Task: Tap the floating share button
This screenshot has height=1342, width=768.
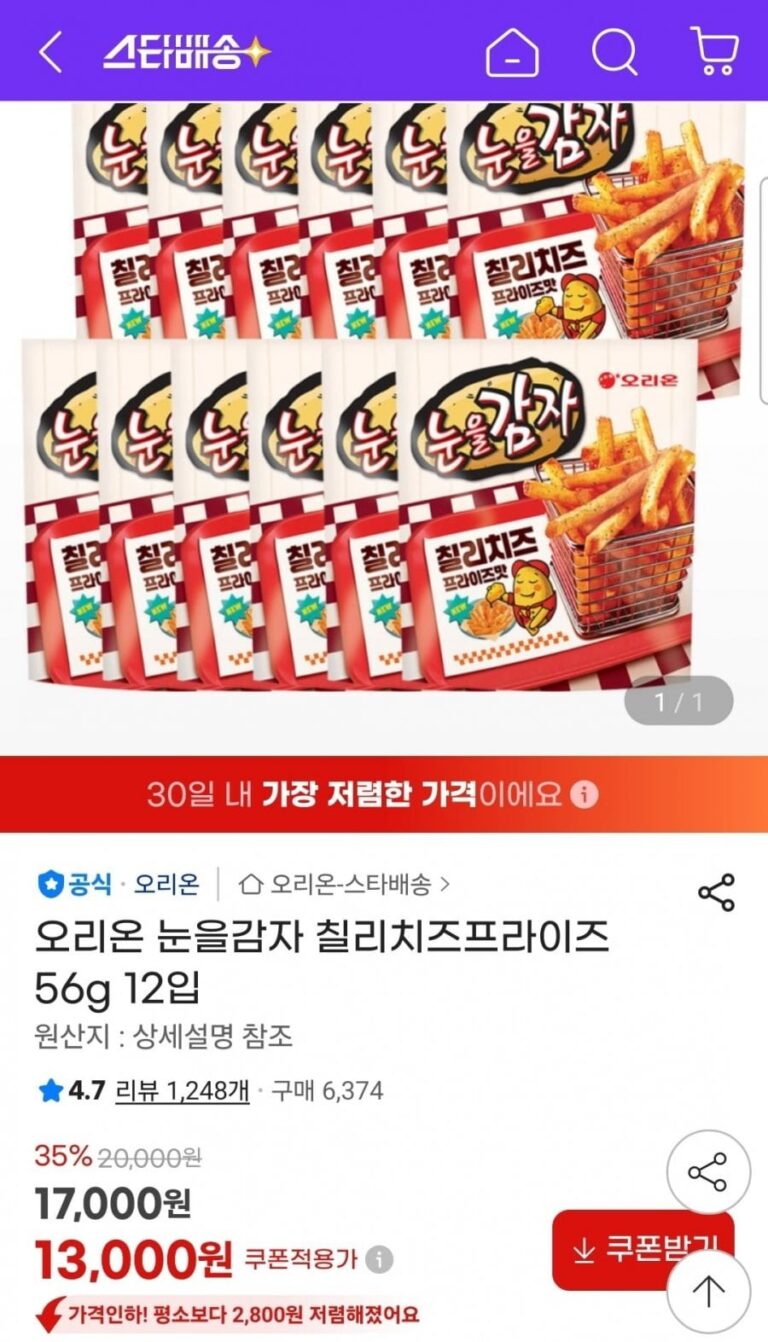Action: (708, 1172)
